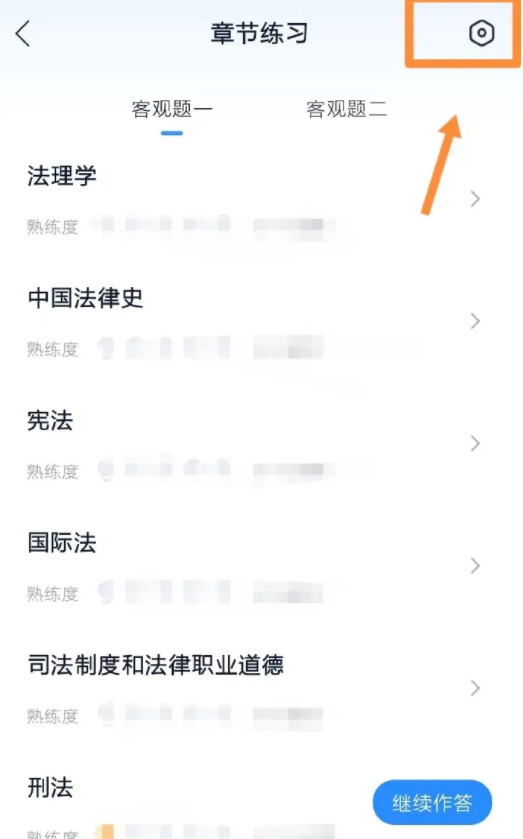Open the 国际法 chapter

click(261, 566)
